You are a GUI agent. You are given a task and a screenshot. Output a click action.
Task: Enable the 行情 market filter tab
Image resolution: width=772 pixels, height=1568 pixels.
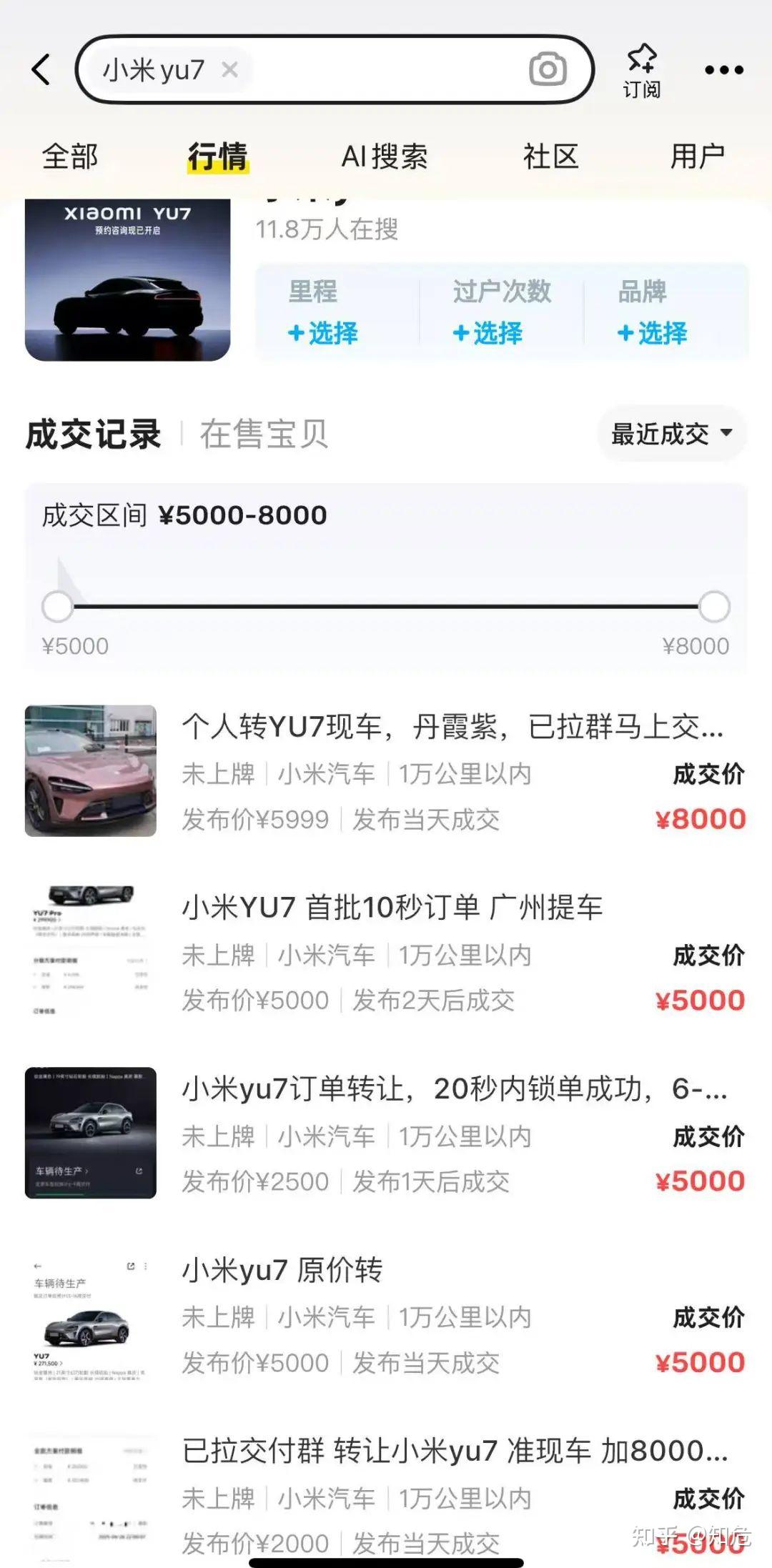coord(219,156)
